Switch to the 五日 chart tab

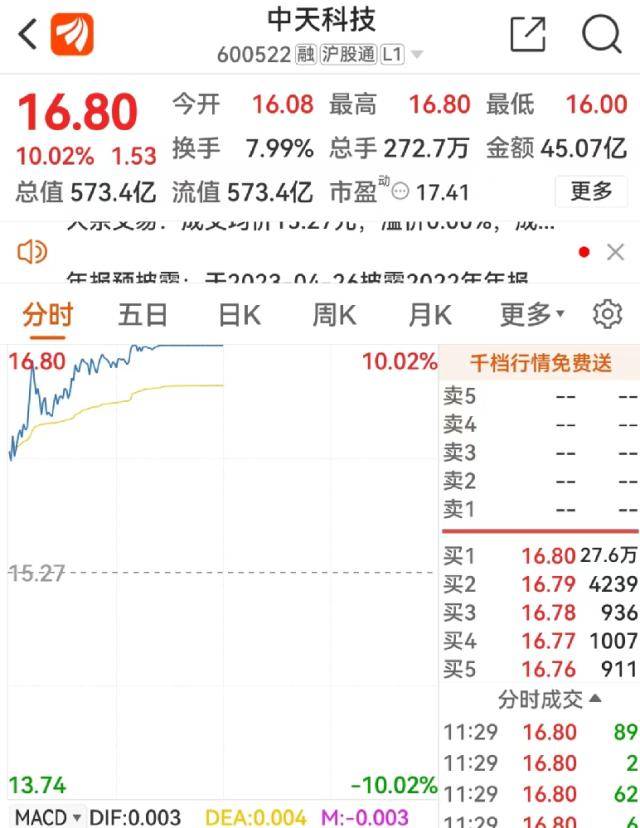click(x=143, y=315)
